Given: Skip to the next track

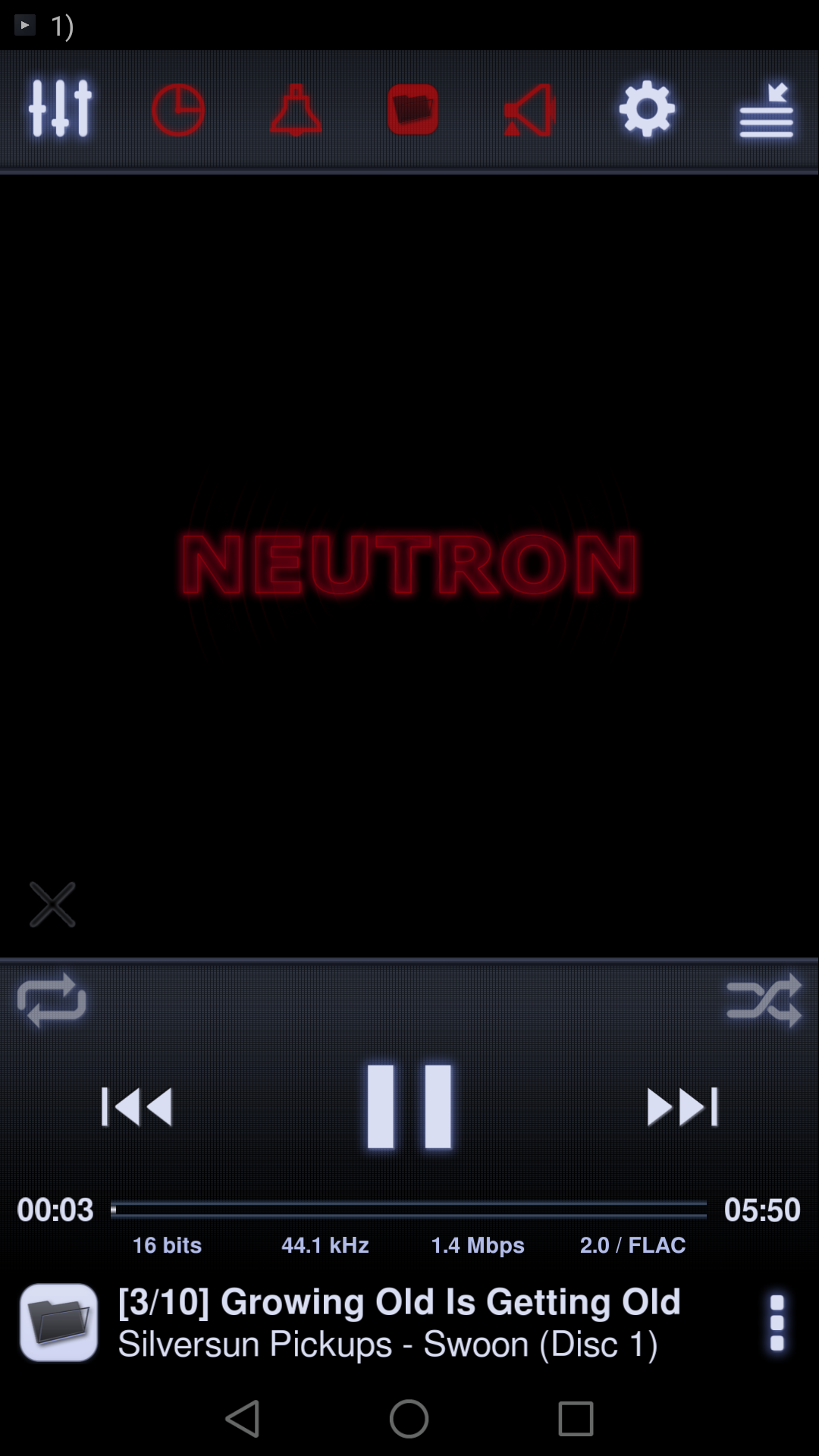Looking at the screenshot, I should click(682, 1107).
